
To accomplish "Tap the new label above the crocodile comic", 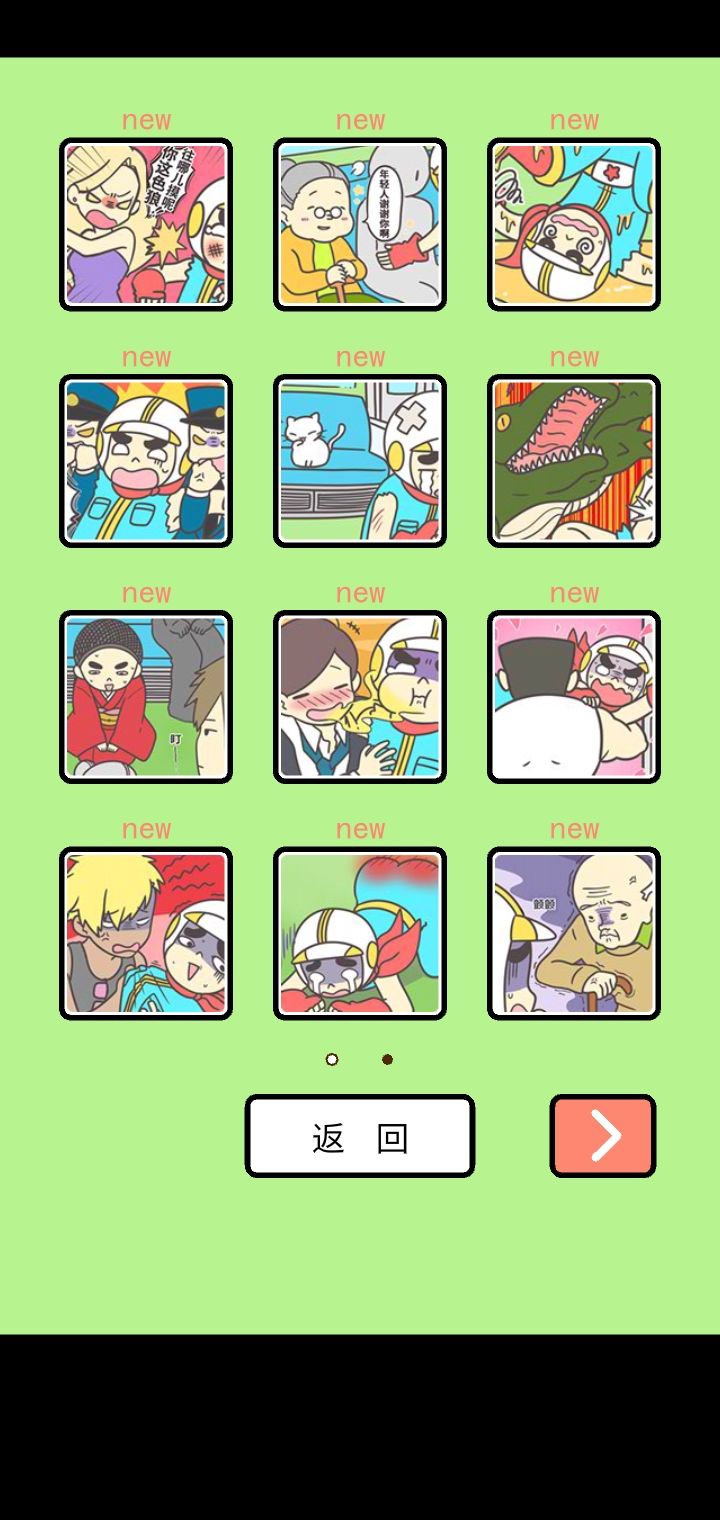I will pyautogui.click(x=574, y=356).
